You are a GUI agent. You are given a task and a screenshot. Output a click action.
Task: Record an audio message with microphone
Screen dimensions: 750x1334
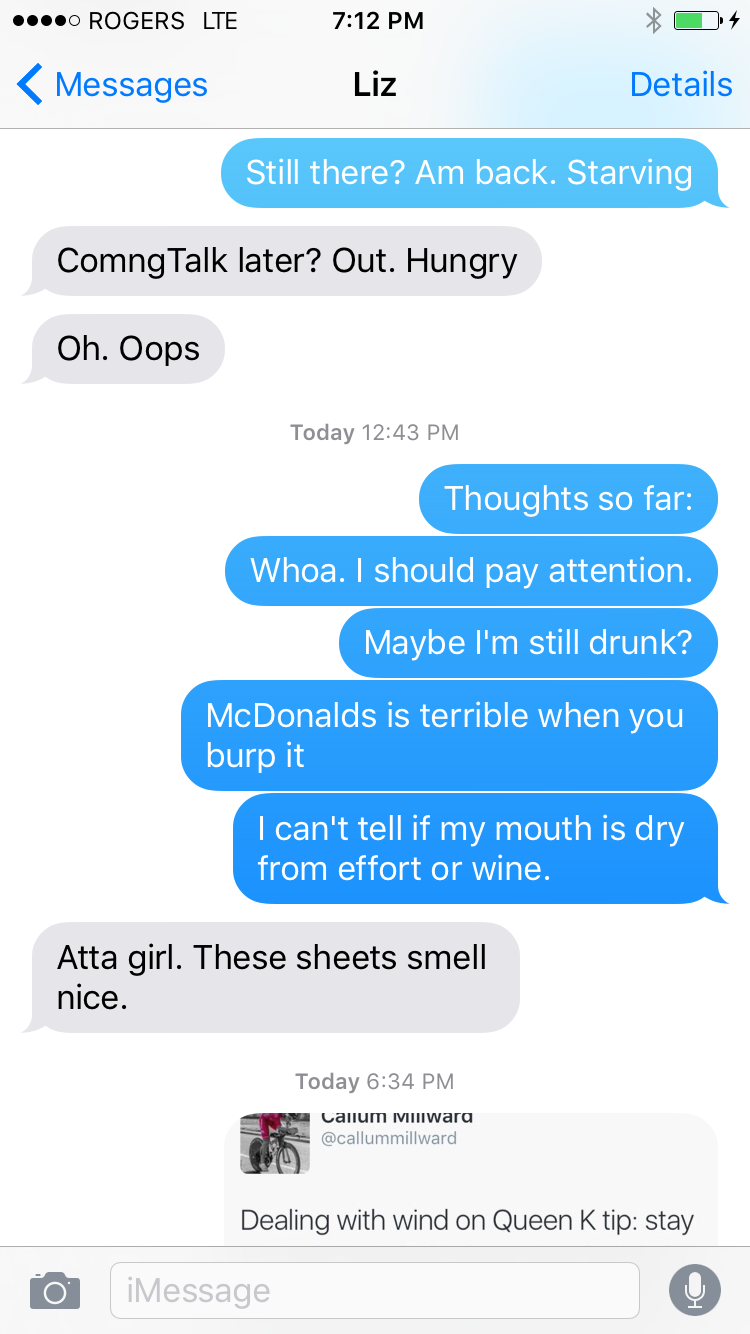point(694,1290)
